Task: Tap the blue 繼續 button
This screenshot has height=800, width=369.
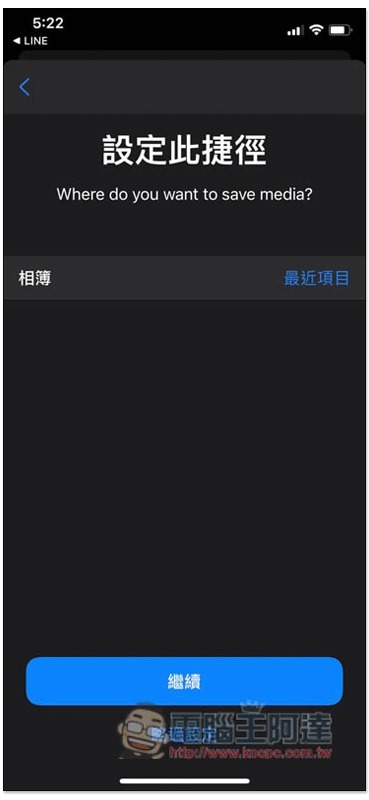Action: click(x=184, y=681)
